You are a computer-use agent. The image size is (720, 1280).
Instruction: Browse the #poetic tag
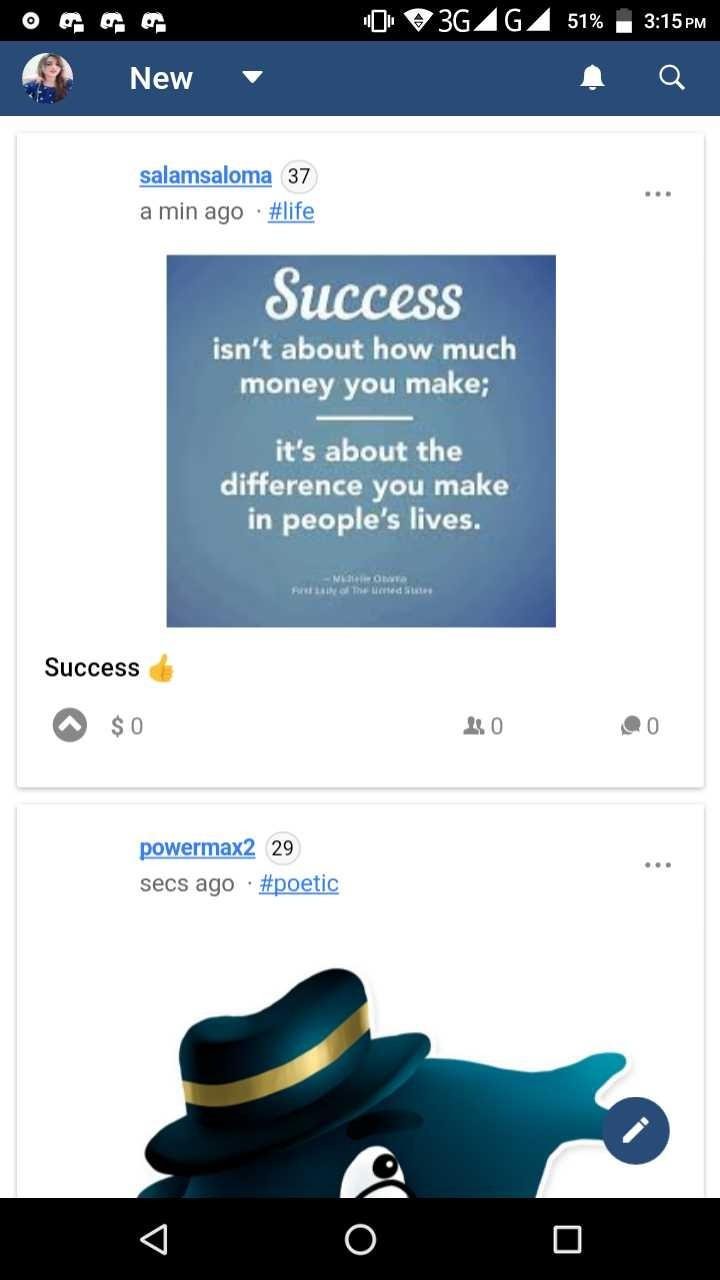pos(298,884)
